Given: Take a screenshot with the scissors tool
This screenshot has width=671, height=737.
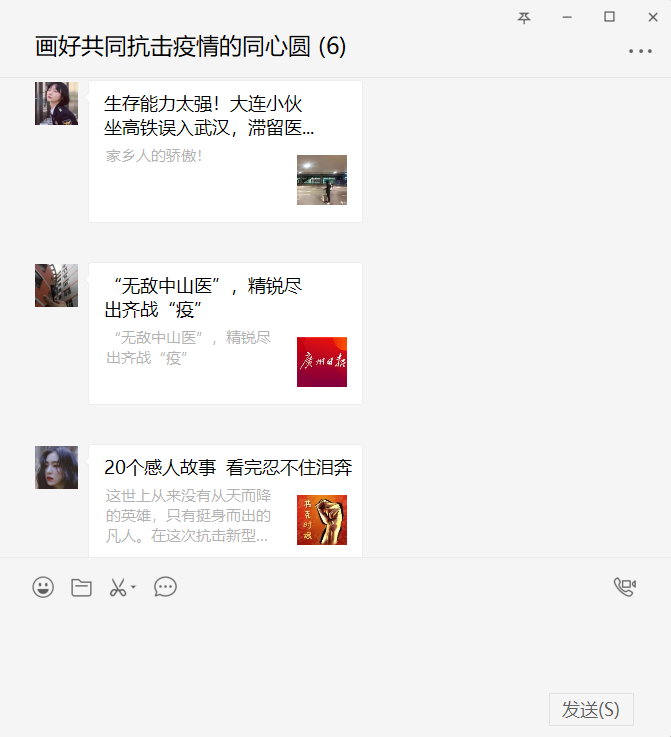Looking at the screenshot, I should (x=118, y=587).
